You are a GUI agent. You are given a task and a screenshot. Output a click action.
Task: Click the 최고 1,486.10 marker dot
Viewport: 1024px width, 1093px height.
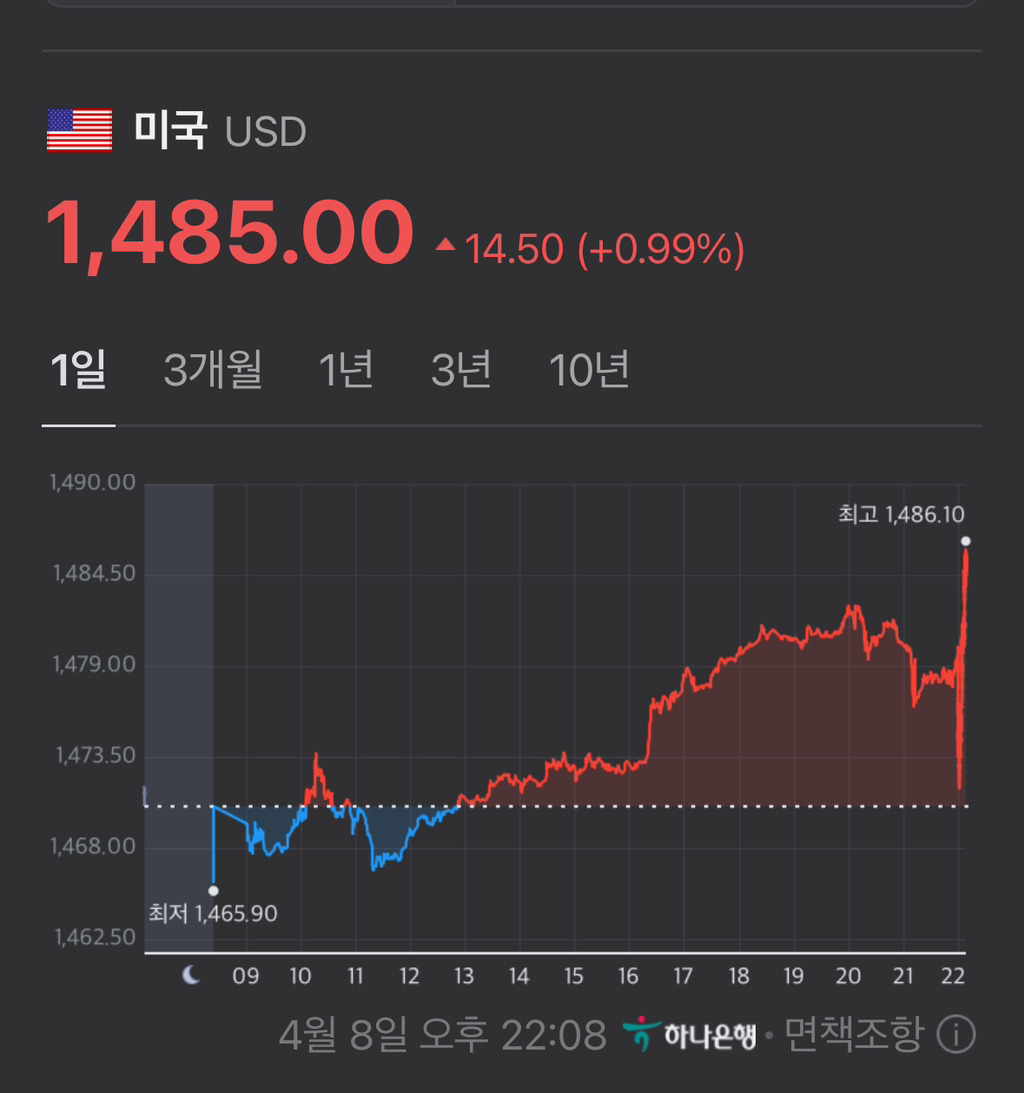(965, 542)
